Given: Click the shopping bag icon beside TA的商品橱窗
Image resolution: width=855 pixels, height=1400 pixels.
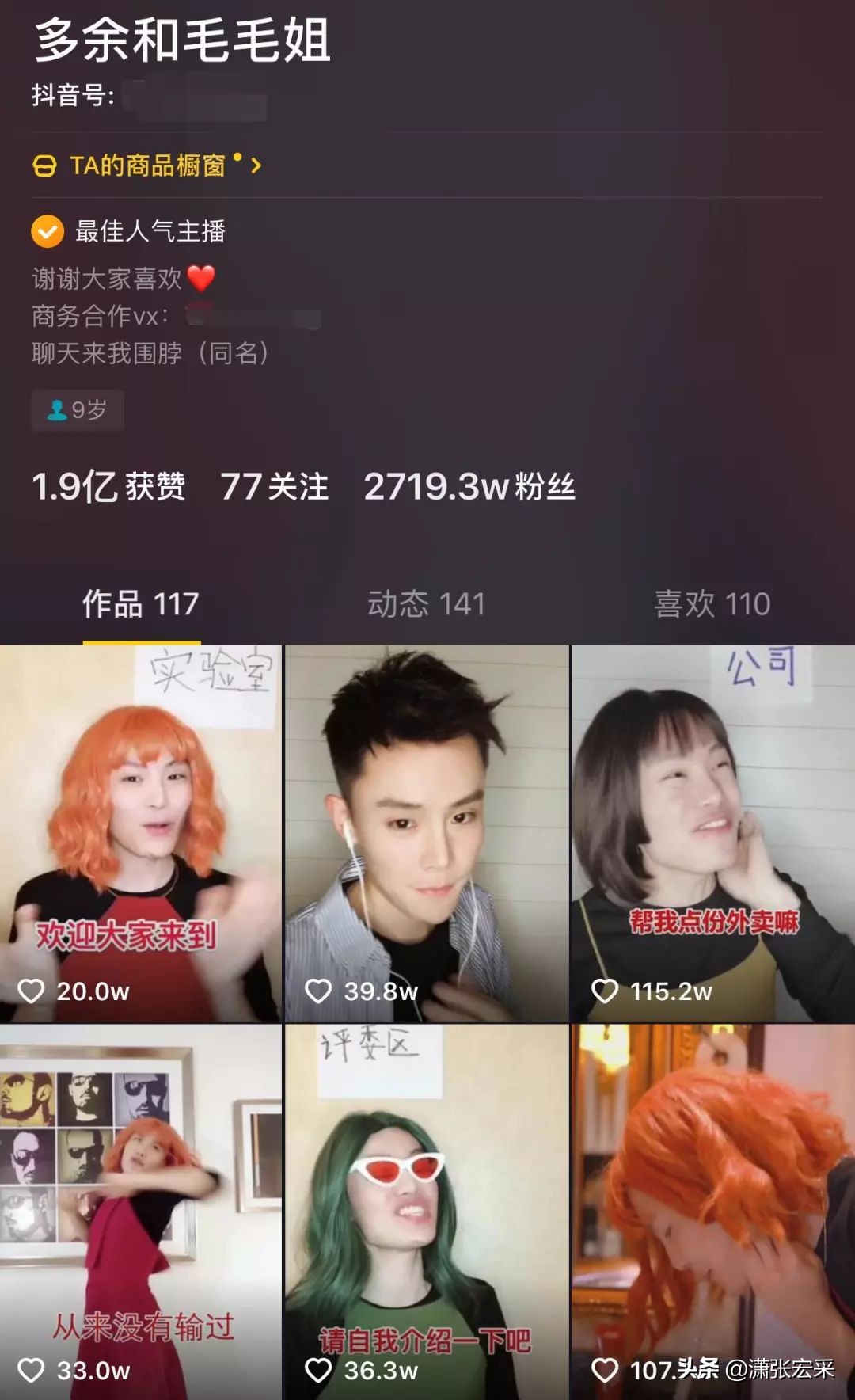Looking at the screenshot, I should (x=44, y=164).
